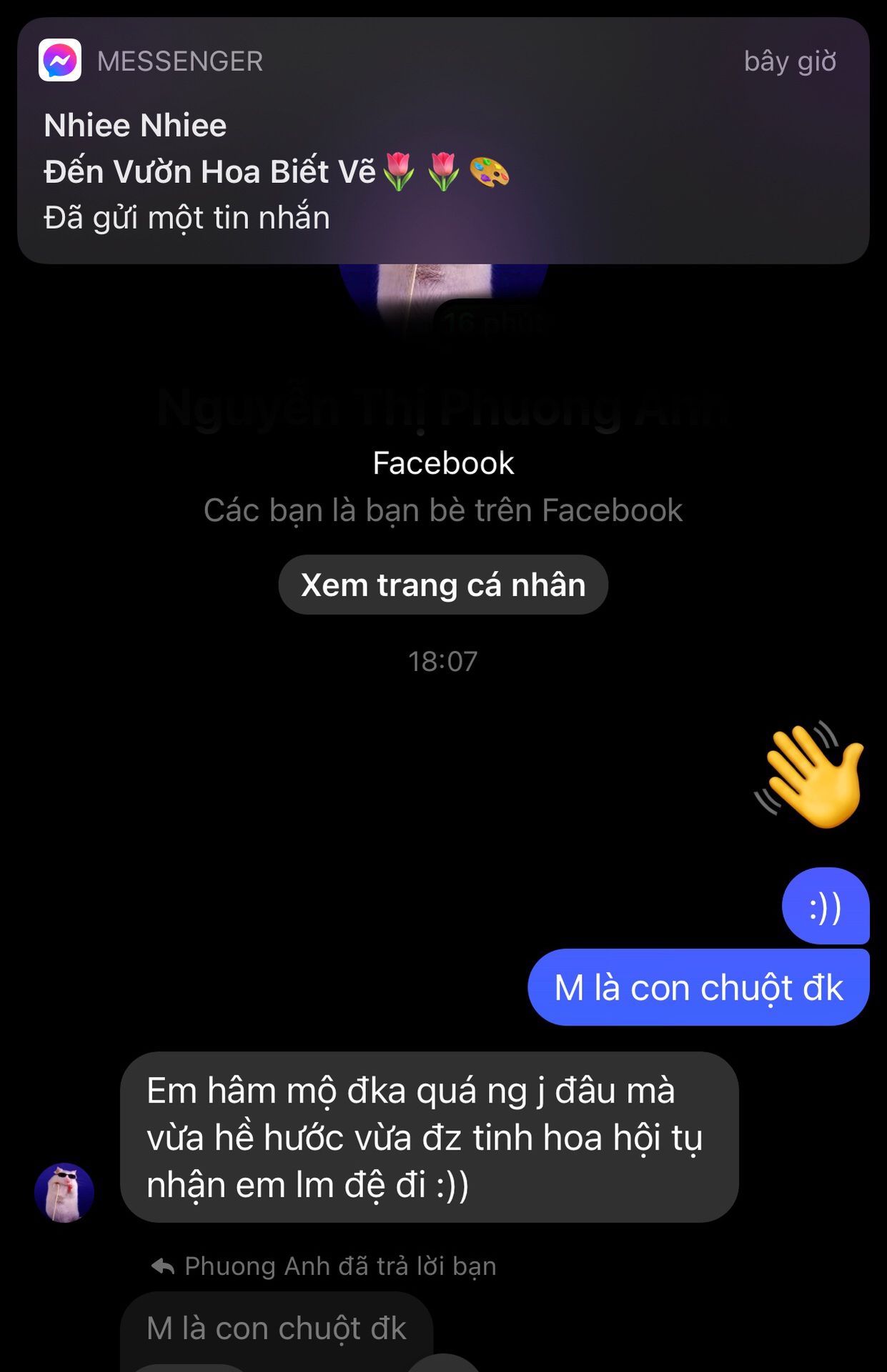Tap the Xem trang cá nhân button

pyautogui.click(x=443, y=585)
